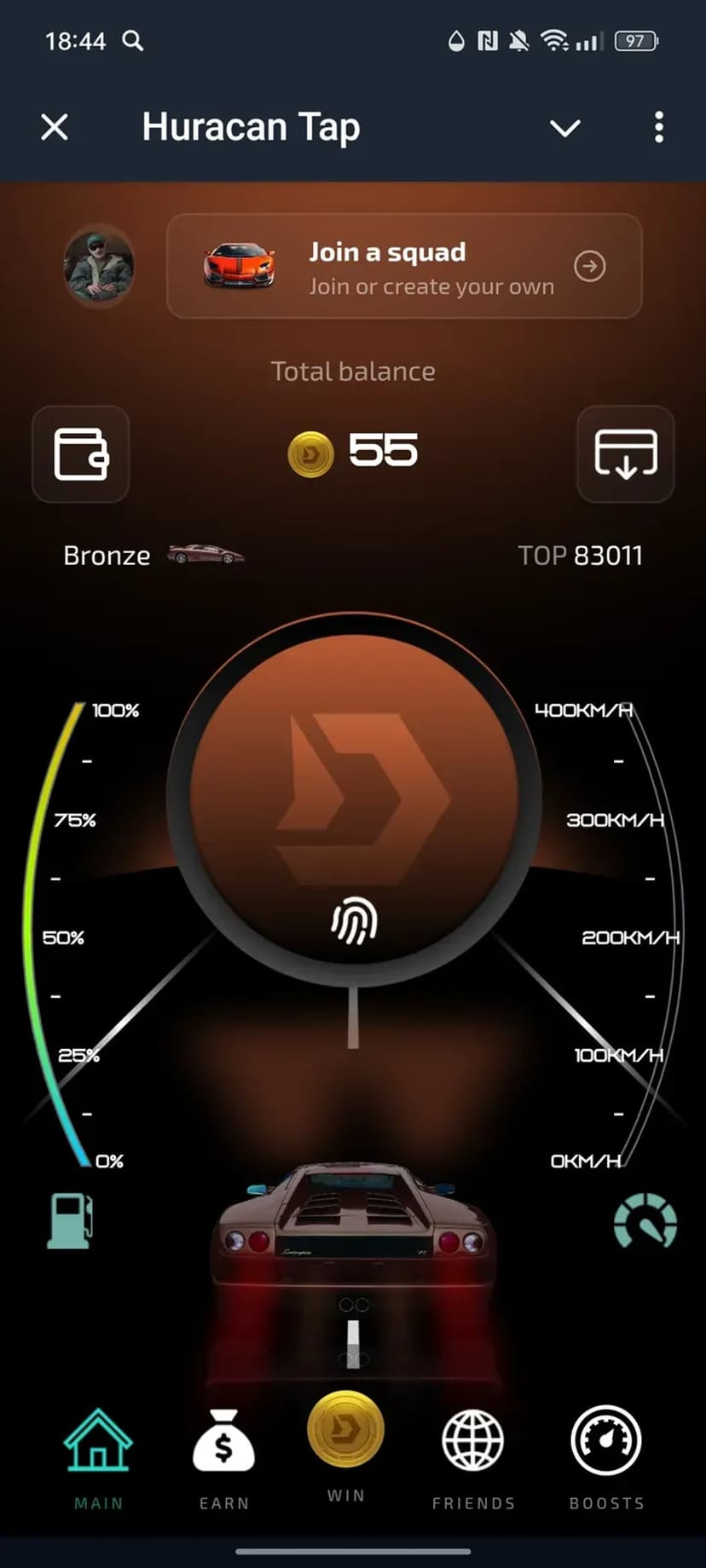The image size is (706, 1568).
Task: Close the Huracan Tap mini app
Action: pyautogui.click(x=55, y=128)
